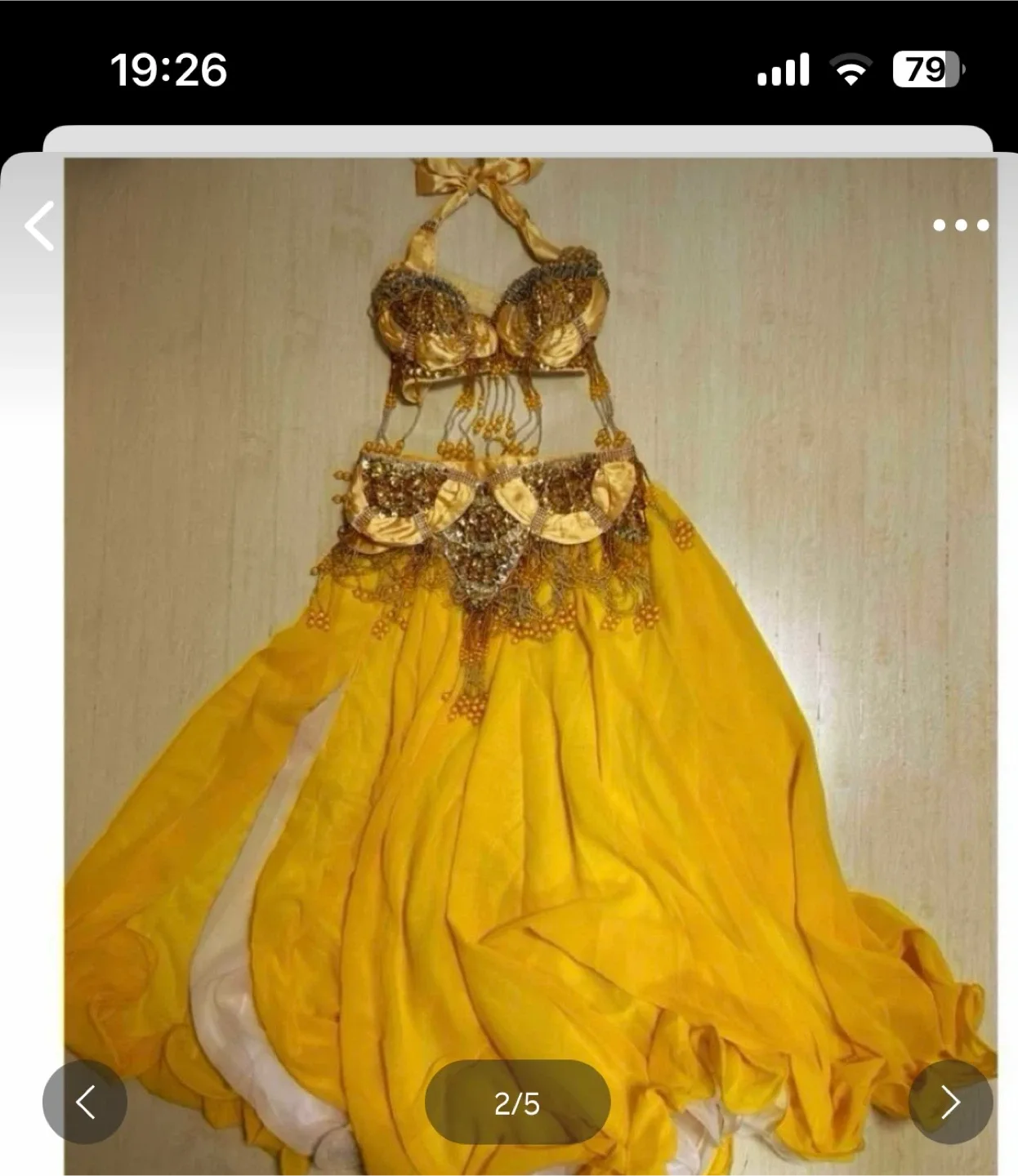Go back from the photo viewer
Image resolution: width=1018 pixels, height=1176 pixels.
pyautogui.click(x=40, y=225)
